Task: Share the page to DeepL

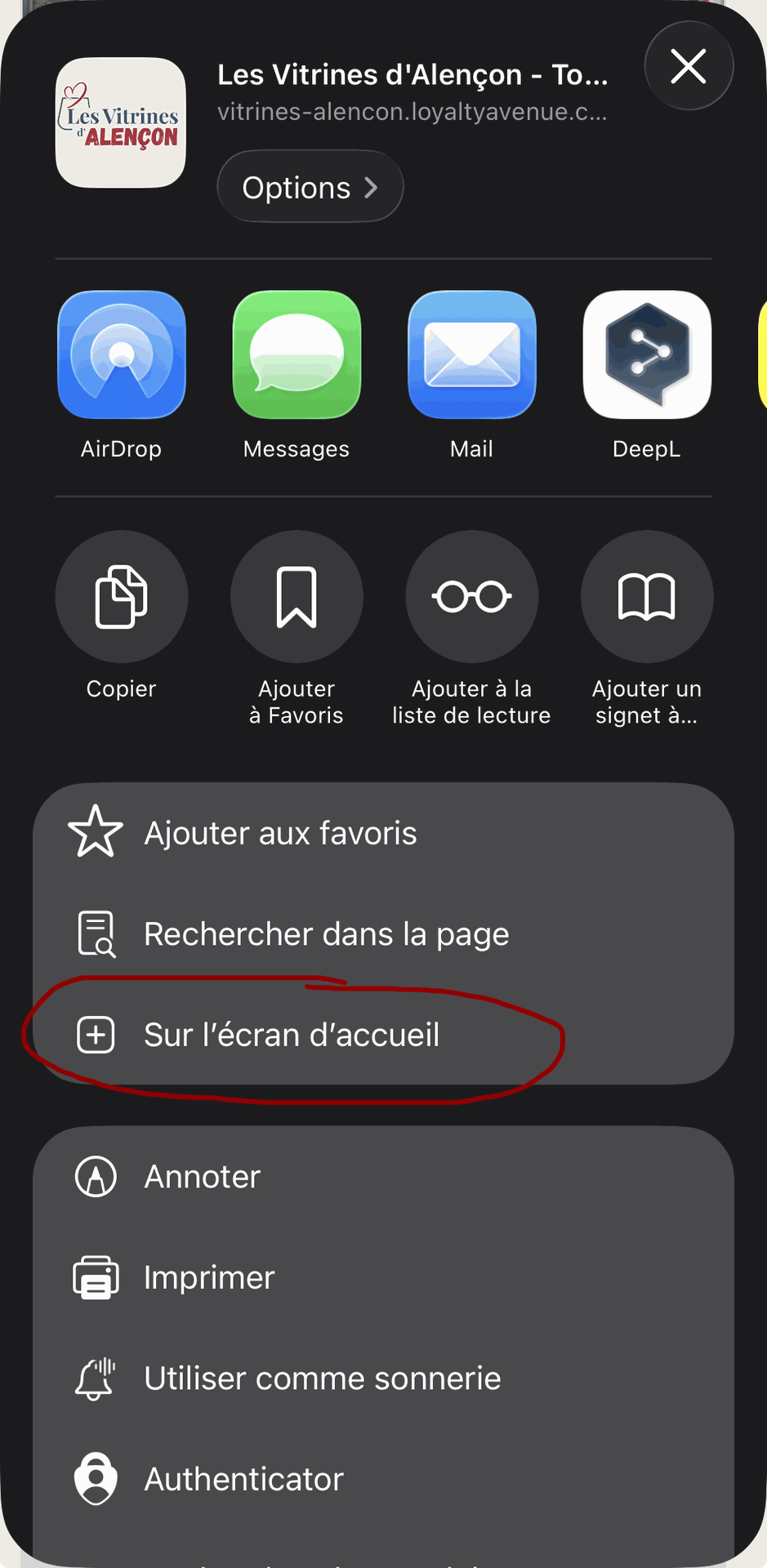Action: [646, 355]
